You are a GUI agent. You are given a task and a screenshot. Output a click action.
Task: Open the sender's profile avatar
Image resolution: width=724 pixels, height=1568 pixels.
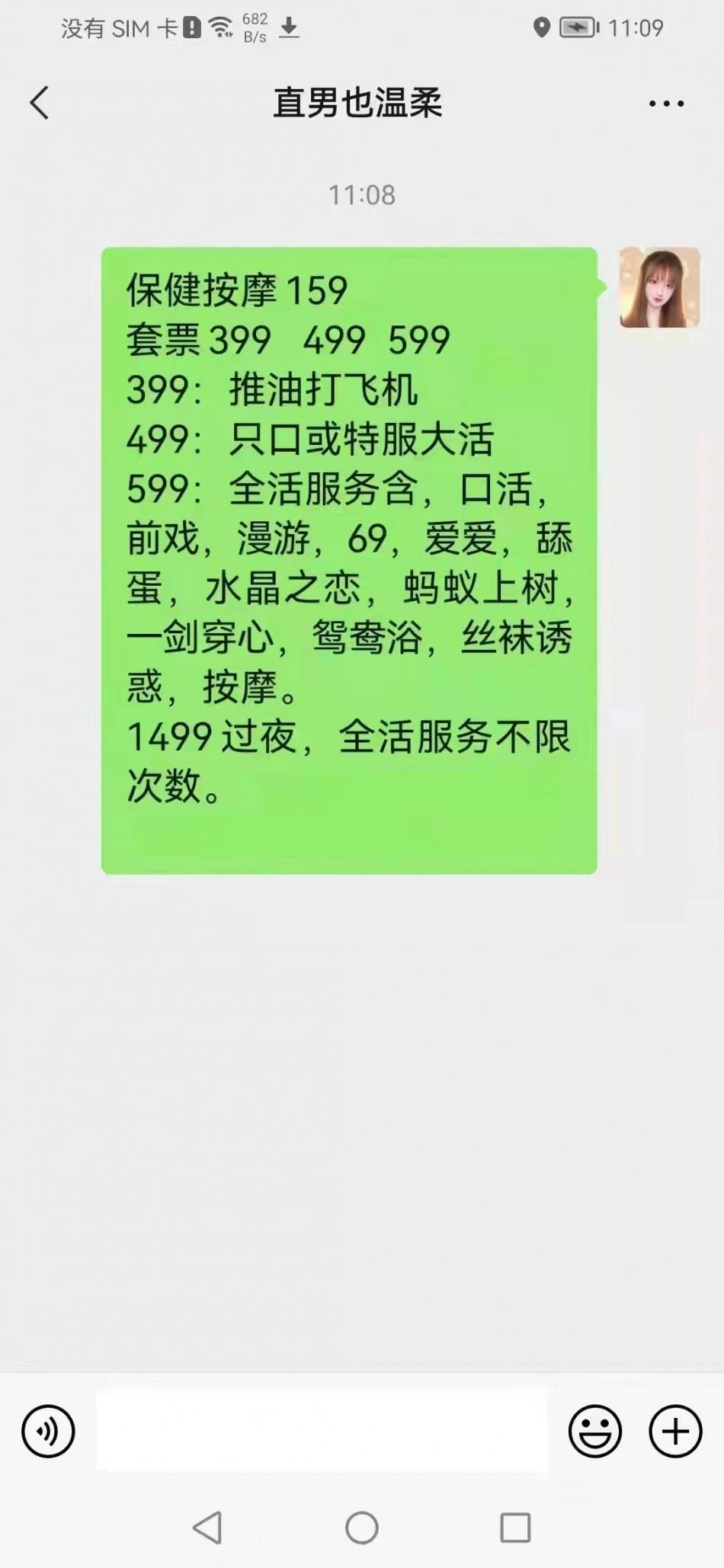(x=659, y=287)
